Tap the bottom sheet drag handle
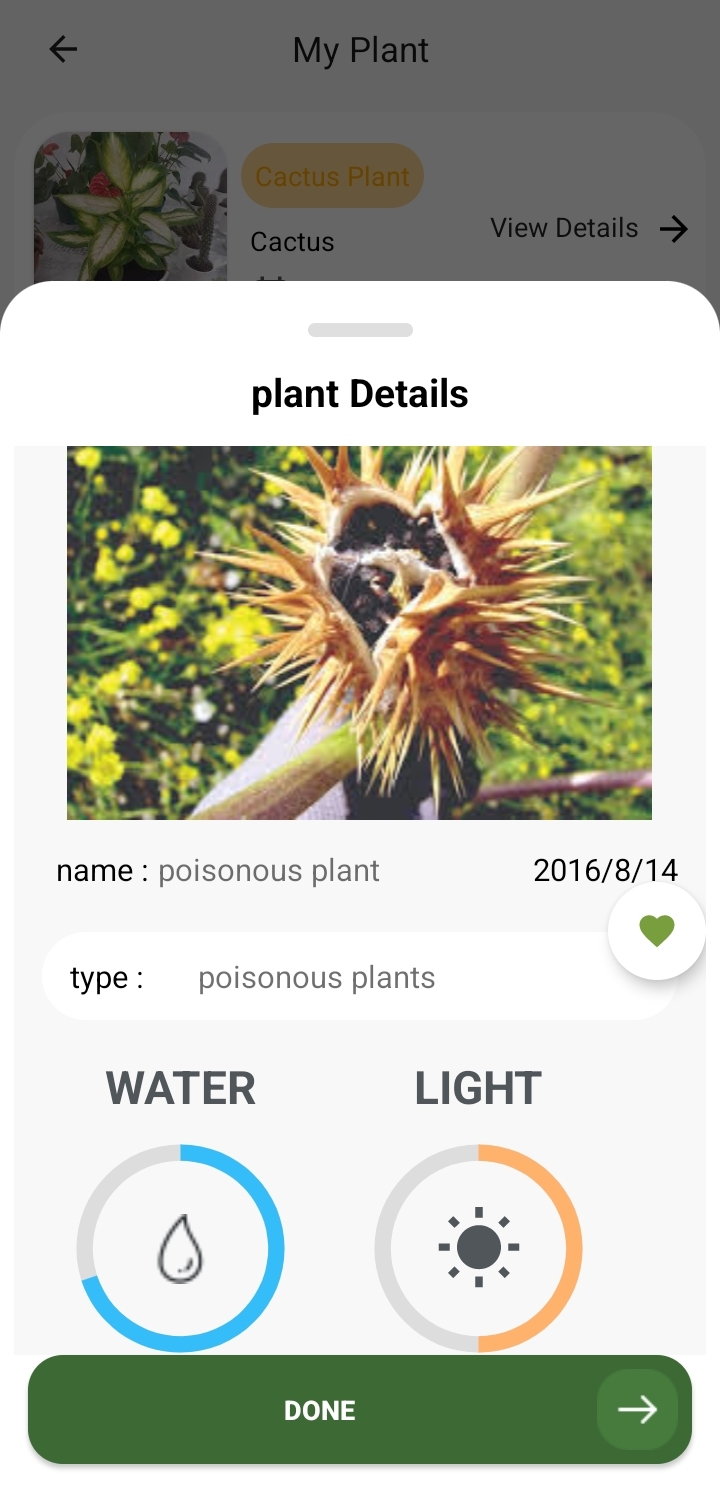The image size is (720, 1506). click(x=360, y=330)
